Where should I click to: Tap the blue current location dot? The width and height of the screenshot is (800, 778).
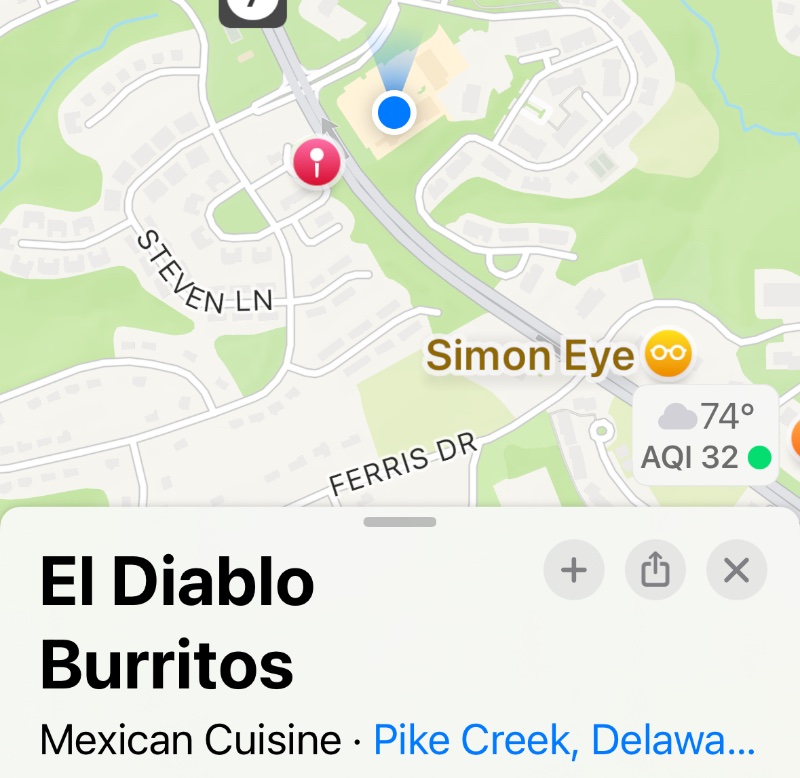394,111
